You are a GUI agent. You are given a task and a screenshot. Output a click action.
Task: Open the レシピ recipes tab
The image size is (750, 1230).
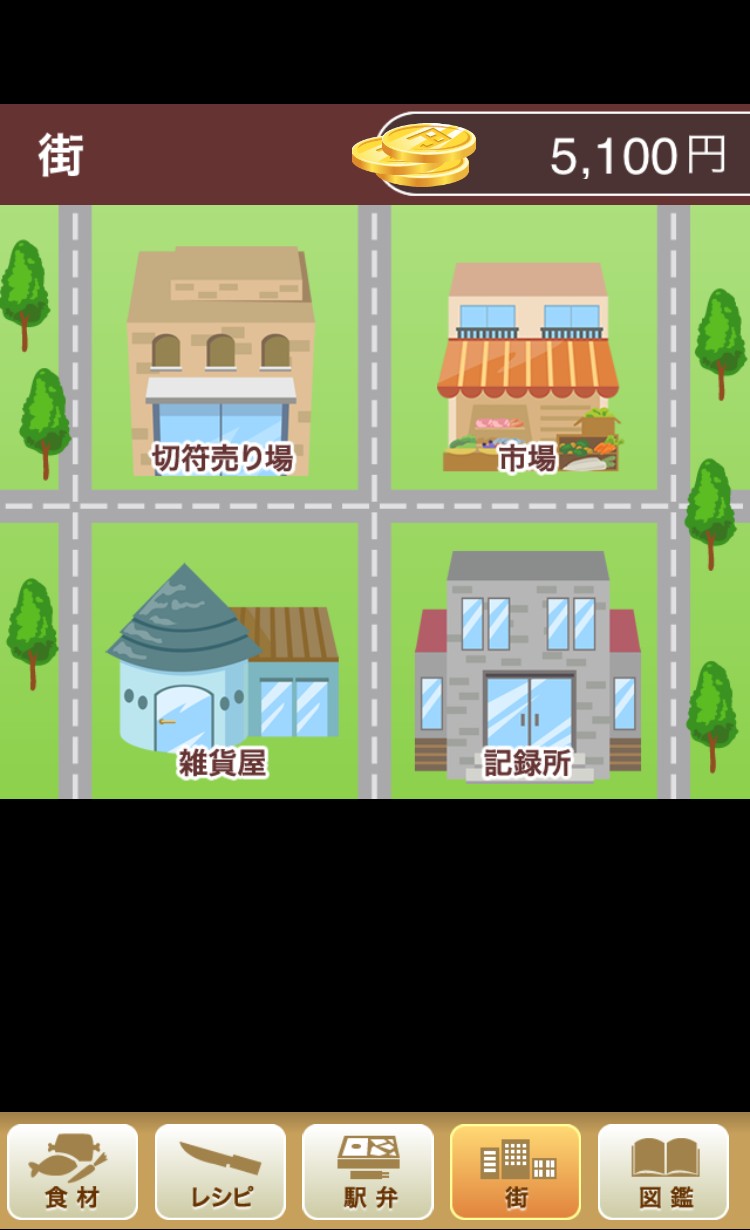[221, 1171]
